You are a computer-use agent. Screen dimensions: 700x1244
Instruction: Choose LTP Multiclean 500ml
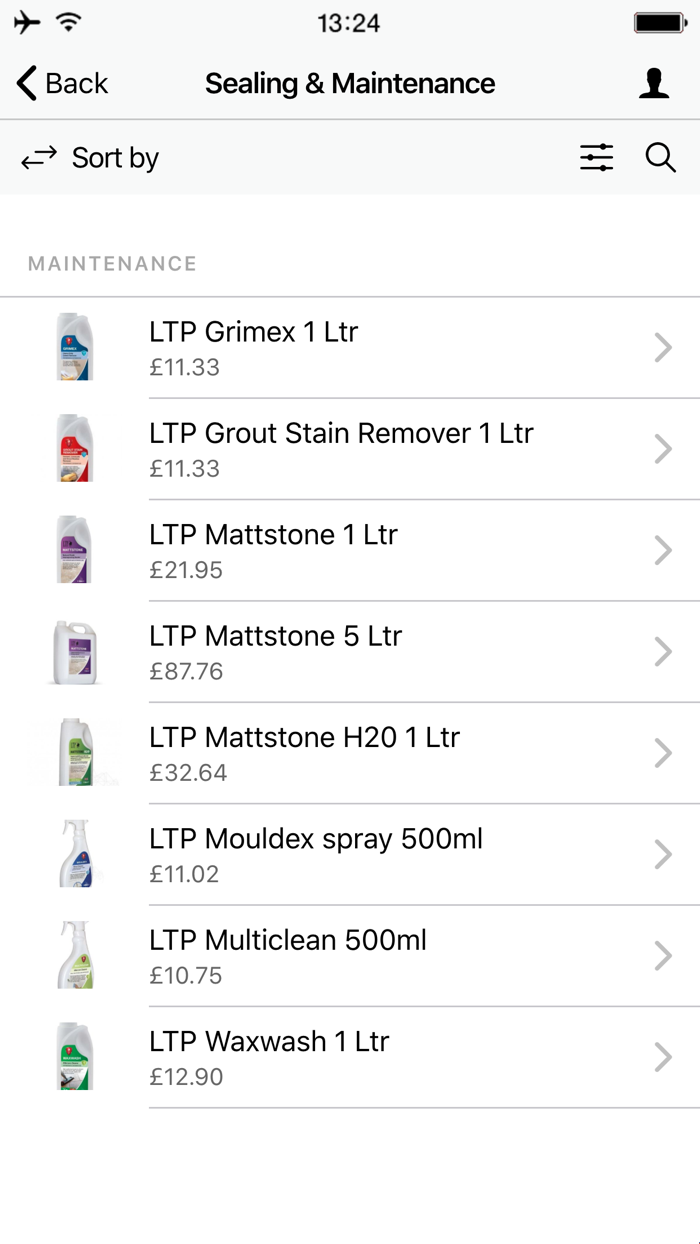click(x=350, y=956)
